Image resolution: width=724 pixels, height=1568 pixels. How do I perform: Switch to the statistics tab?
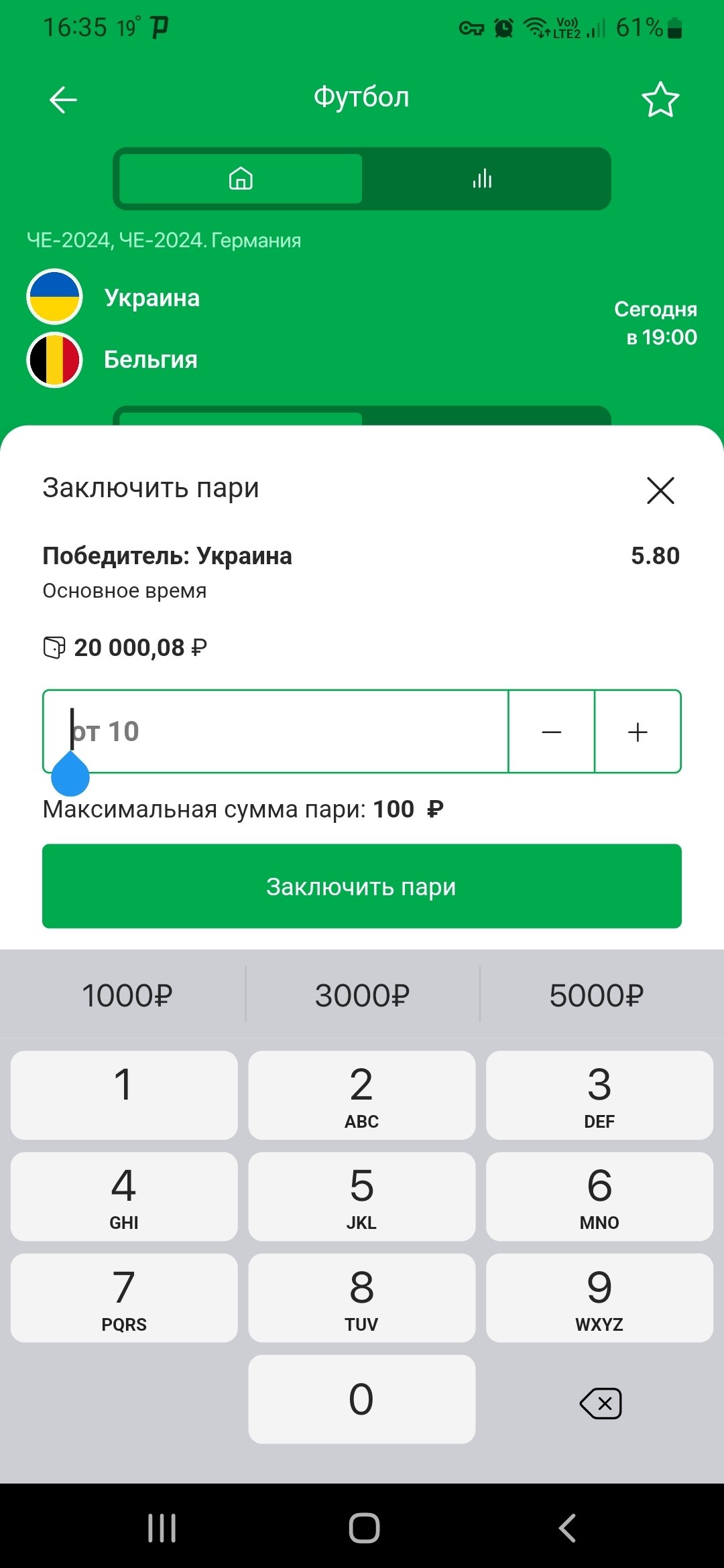[483, 179]
